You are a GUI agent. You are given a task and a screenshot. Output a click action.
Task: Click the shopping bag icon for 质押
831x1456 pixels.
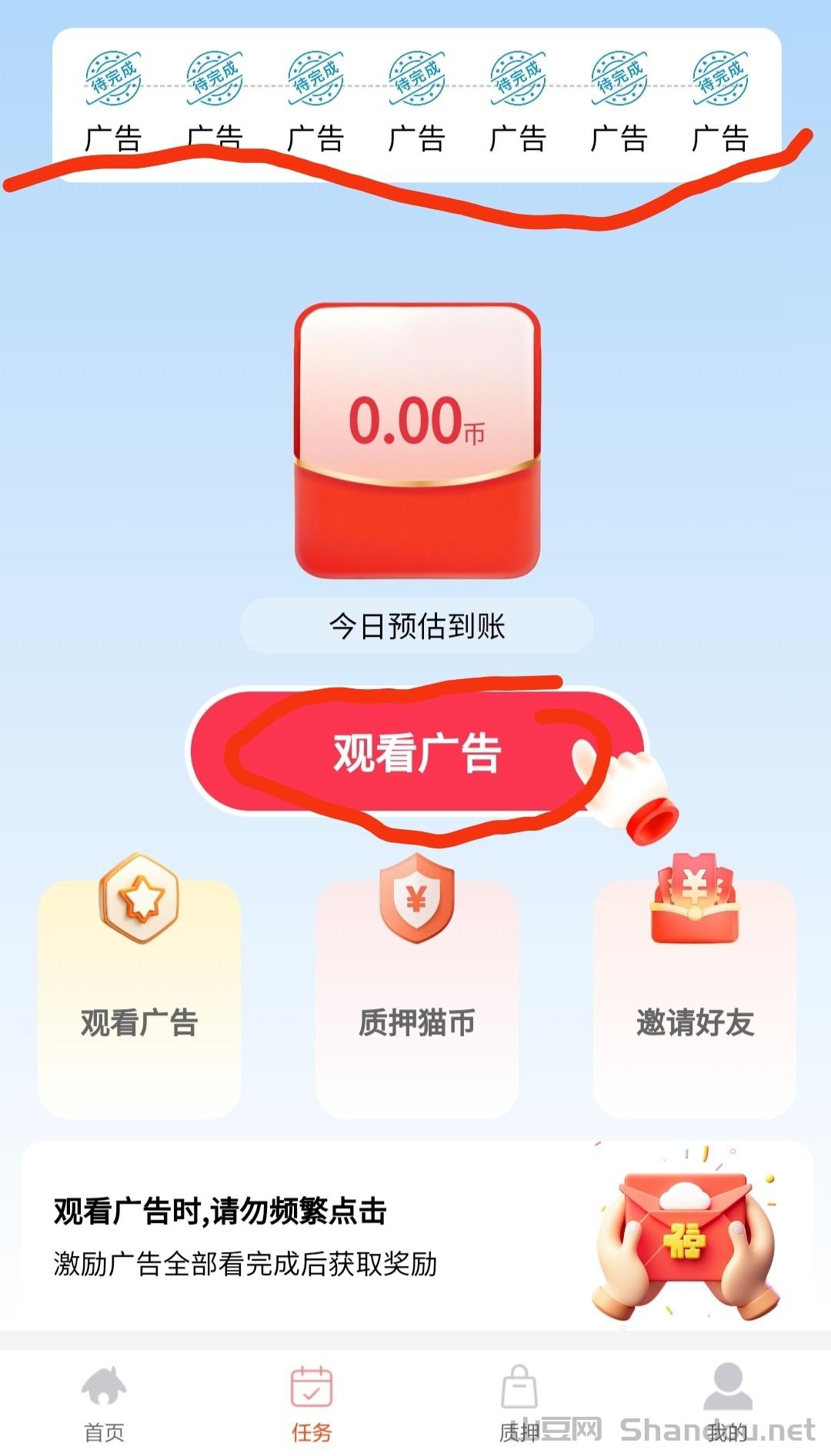click(x=519, y=1384)
